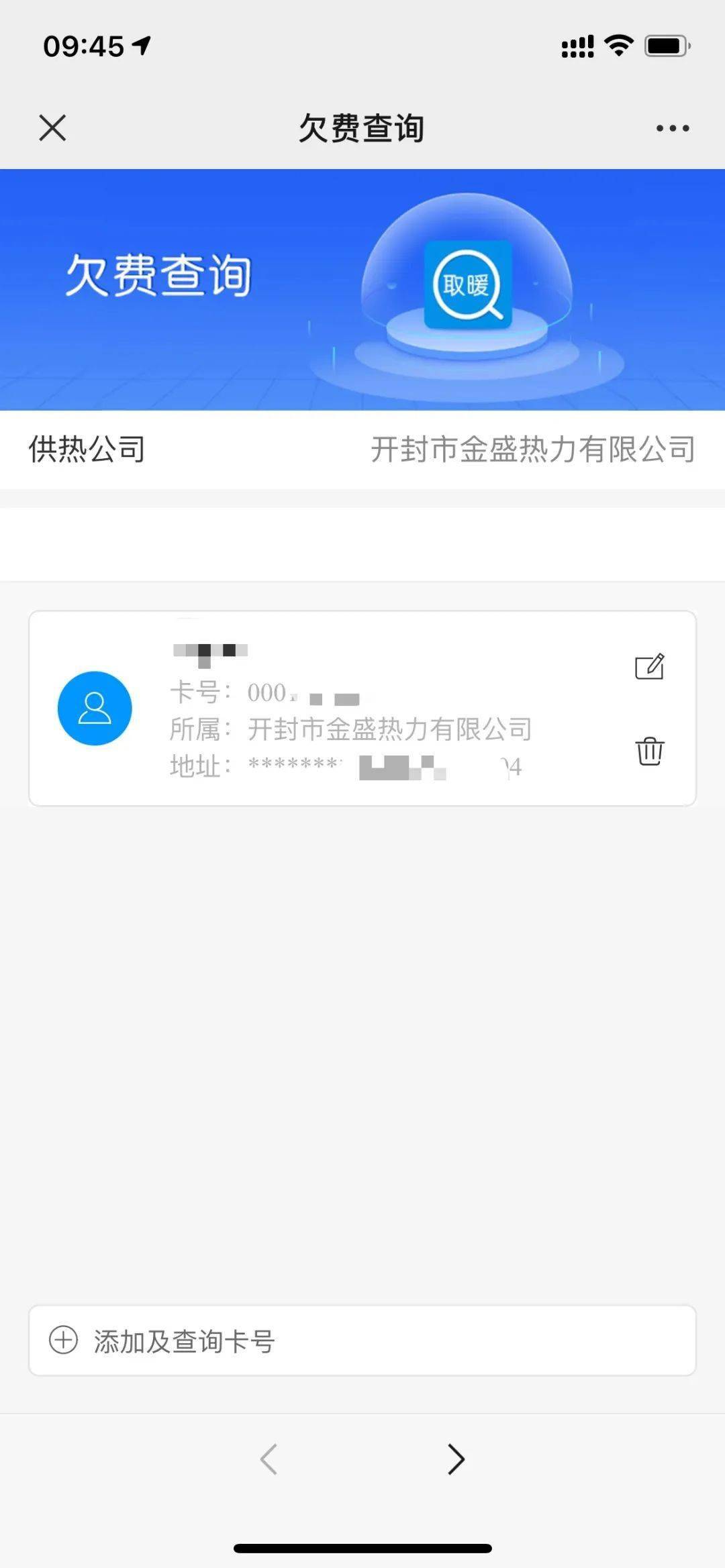Go back with the bottom left arrow
725x1568 pixels.
click(x=269, y=1459)
